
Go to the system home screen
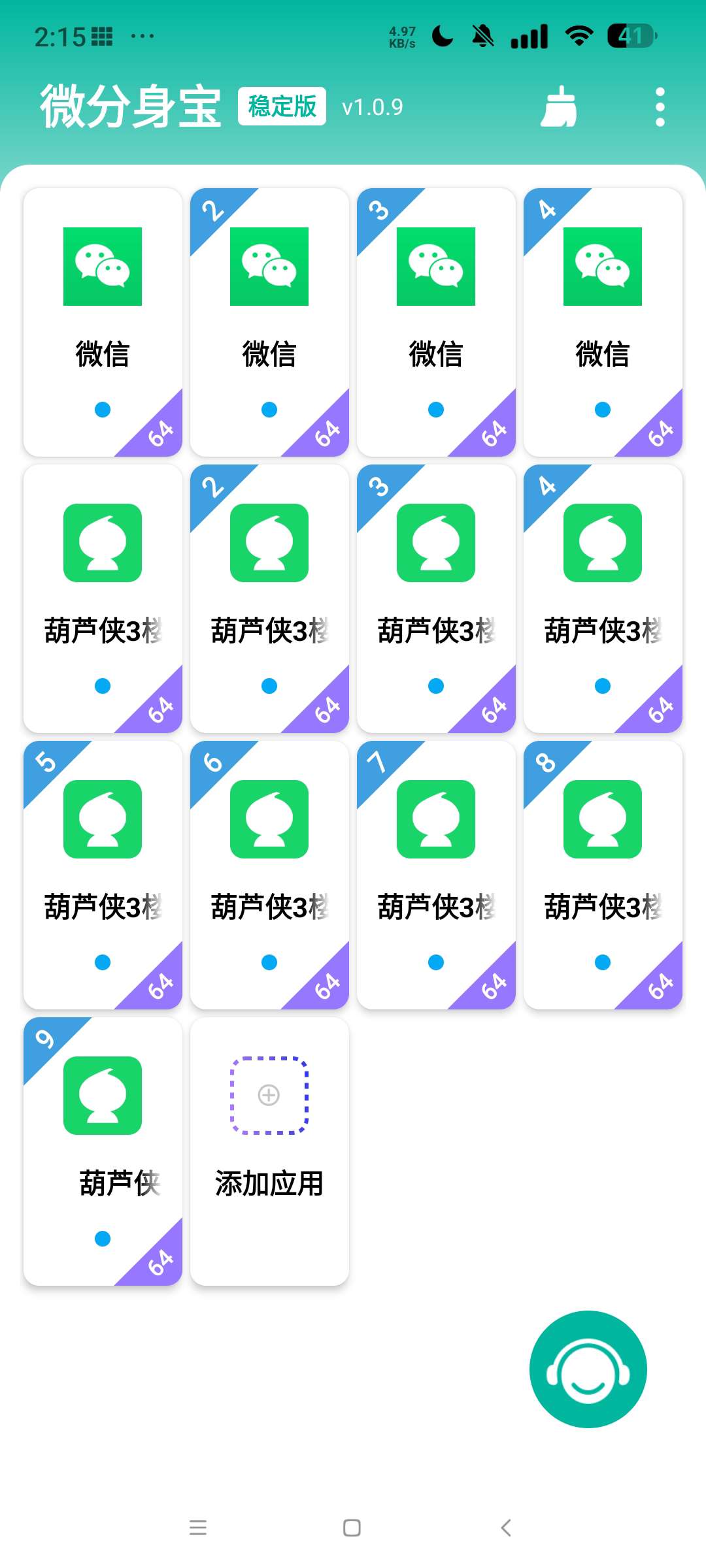(352, 1527)
